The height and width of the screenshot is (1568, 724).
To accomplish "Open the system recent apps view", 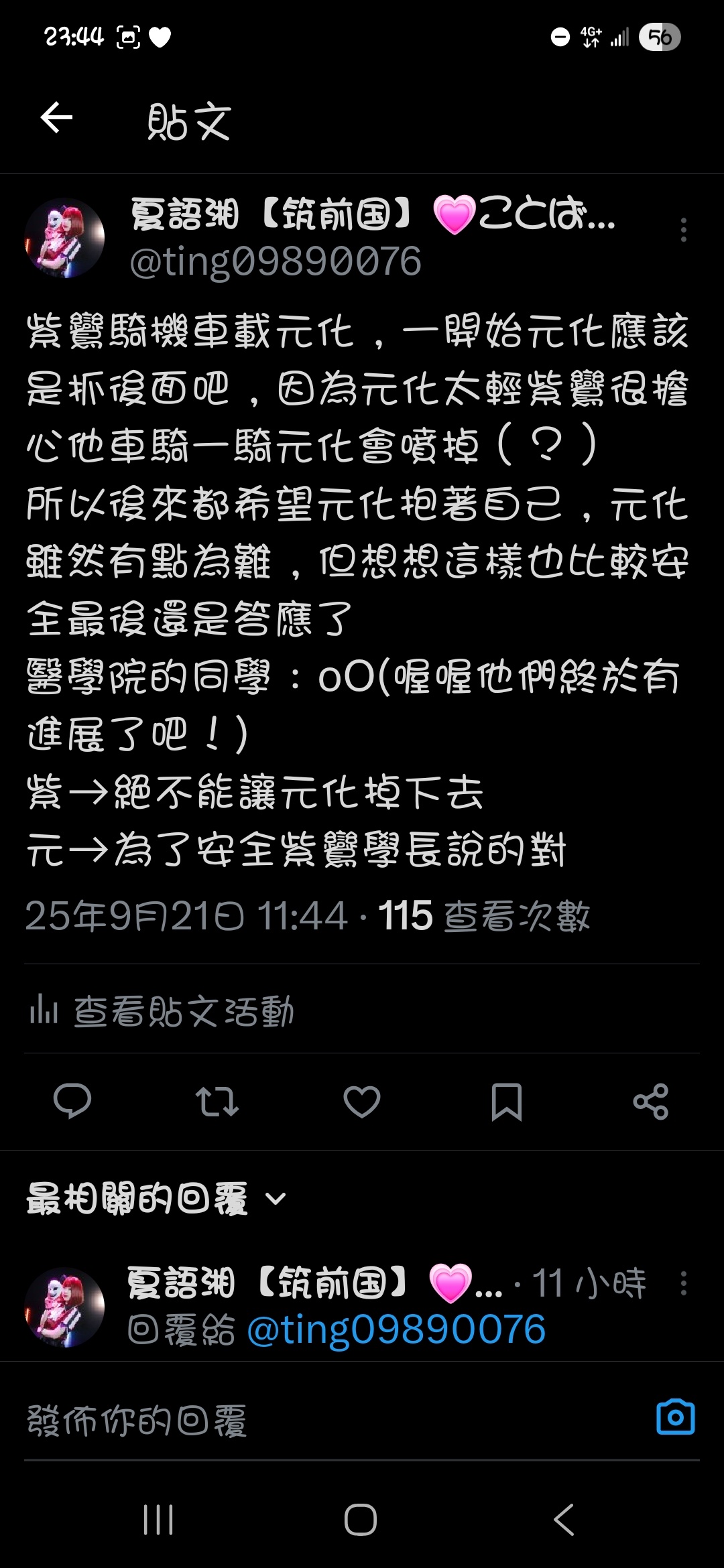I will point(158,1519).
